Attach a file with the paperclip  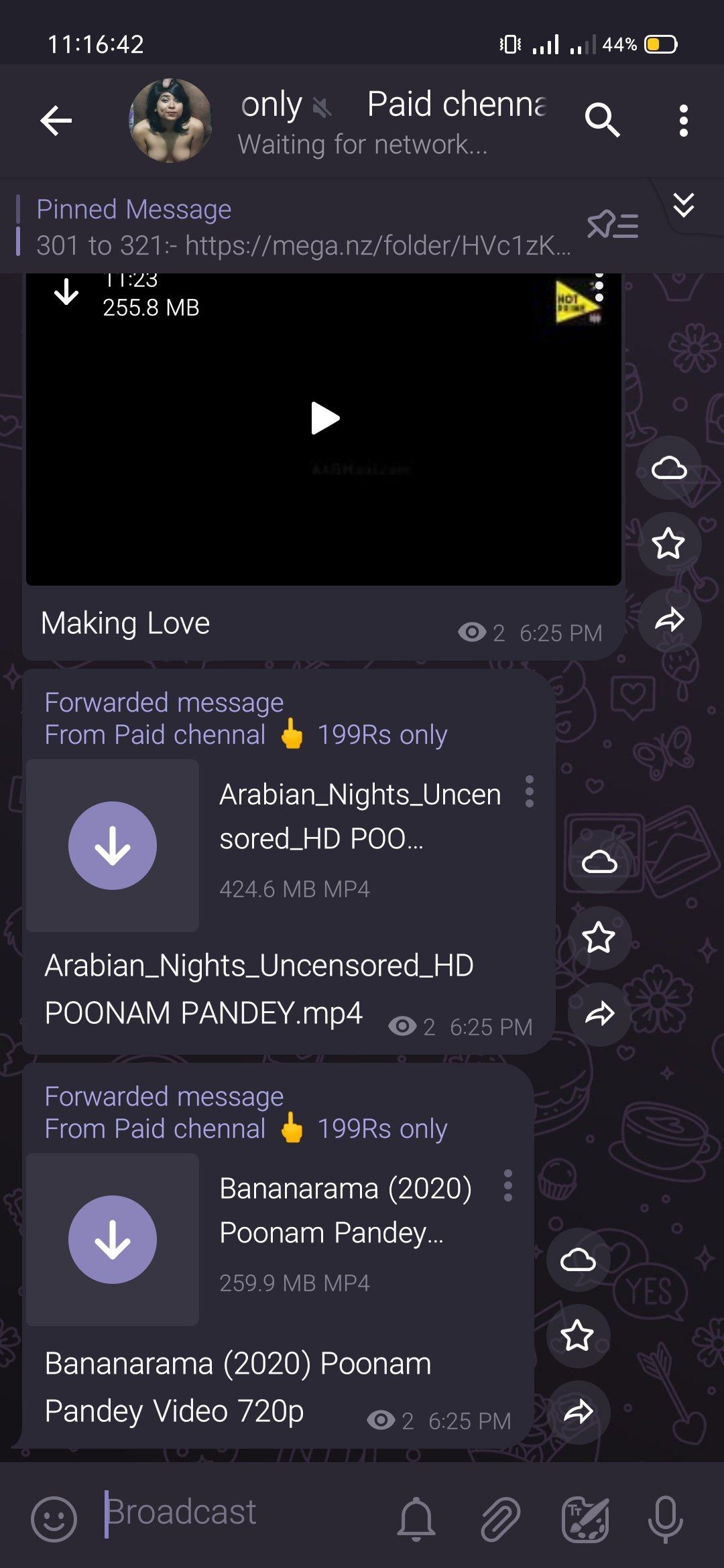(501, 1518)
